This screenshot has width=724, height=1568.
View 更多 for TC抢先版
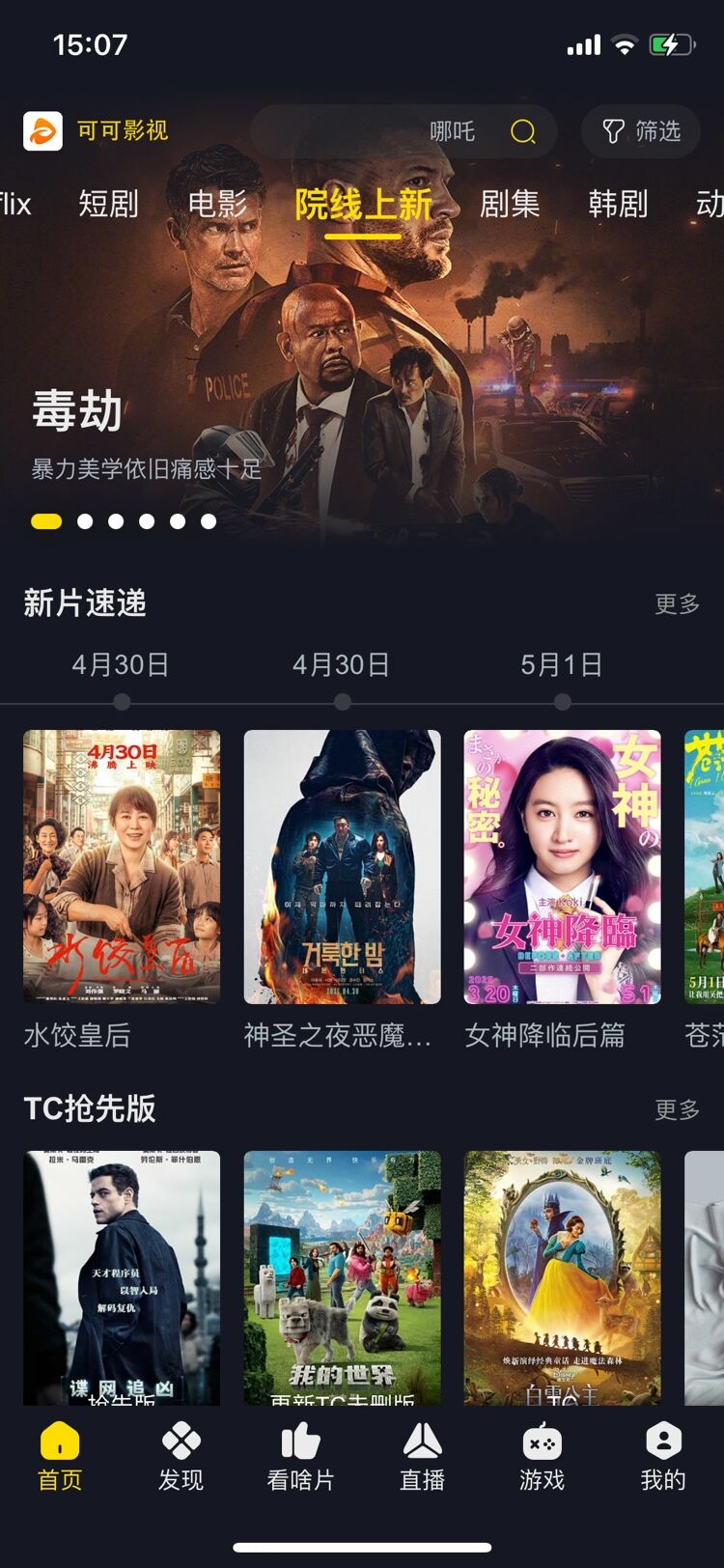tap(677, 1109)
